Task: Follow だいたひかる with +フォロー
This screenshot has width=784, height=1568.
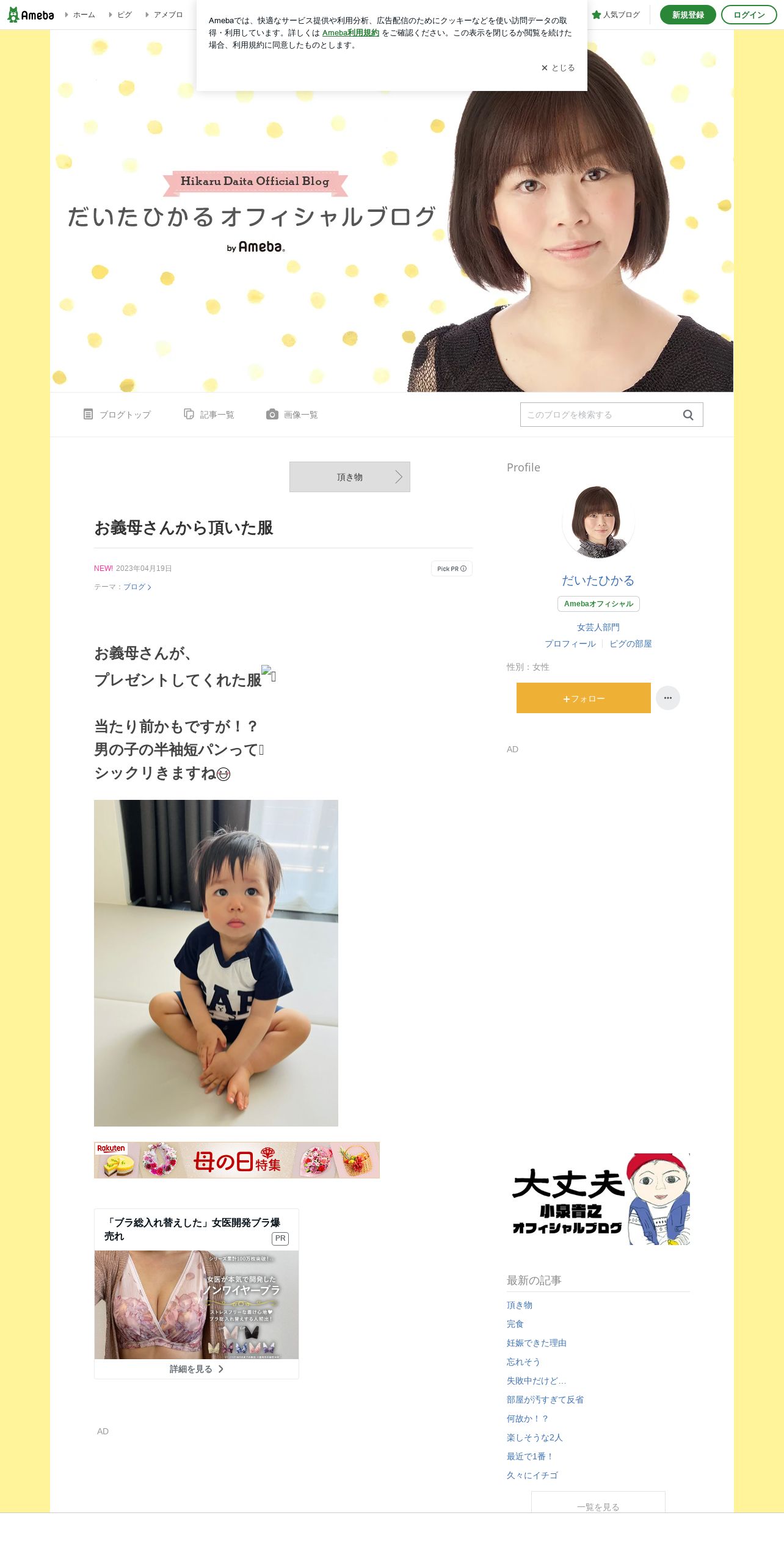Action: (584, 698)
